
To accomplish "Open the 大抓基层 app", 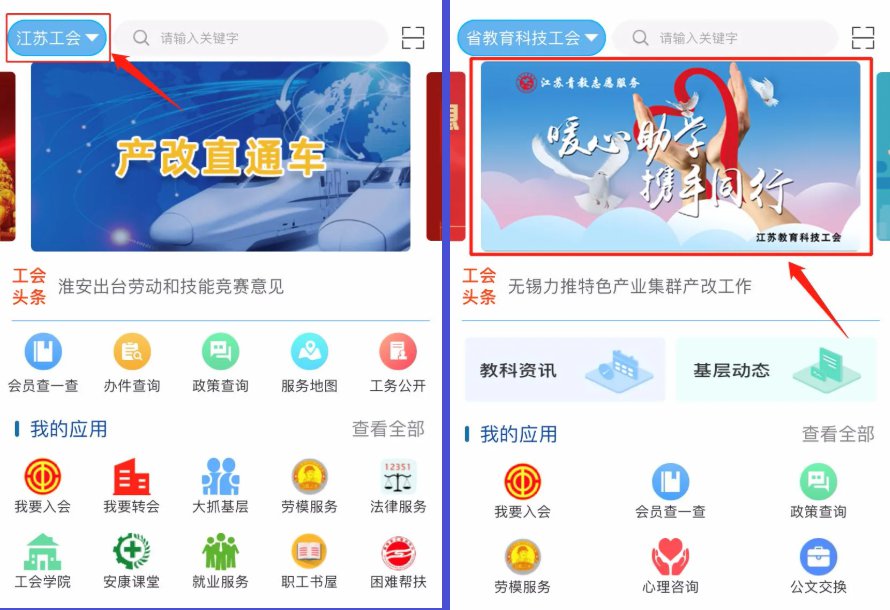I will (220, 486).
